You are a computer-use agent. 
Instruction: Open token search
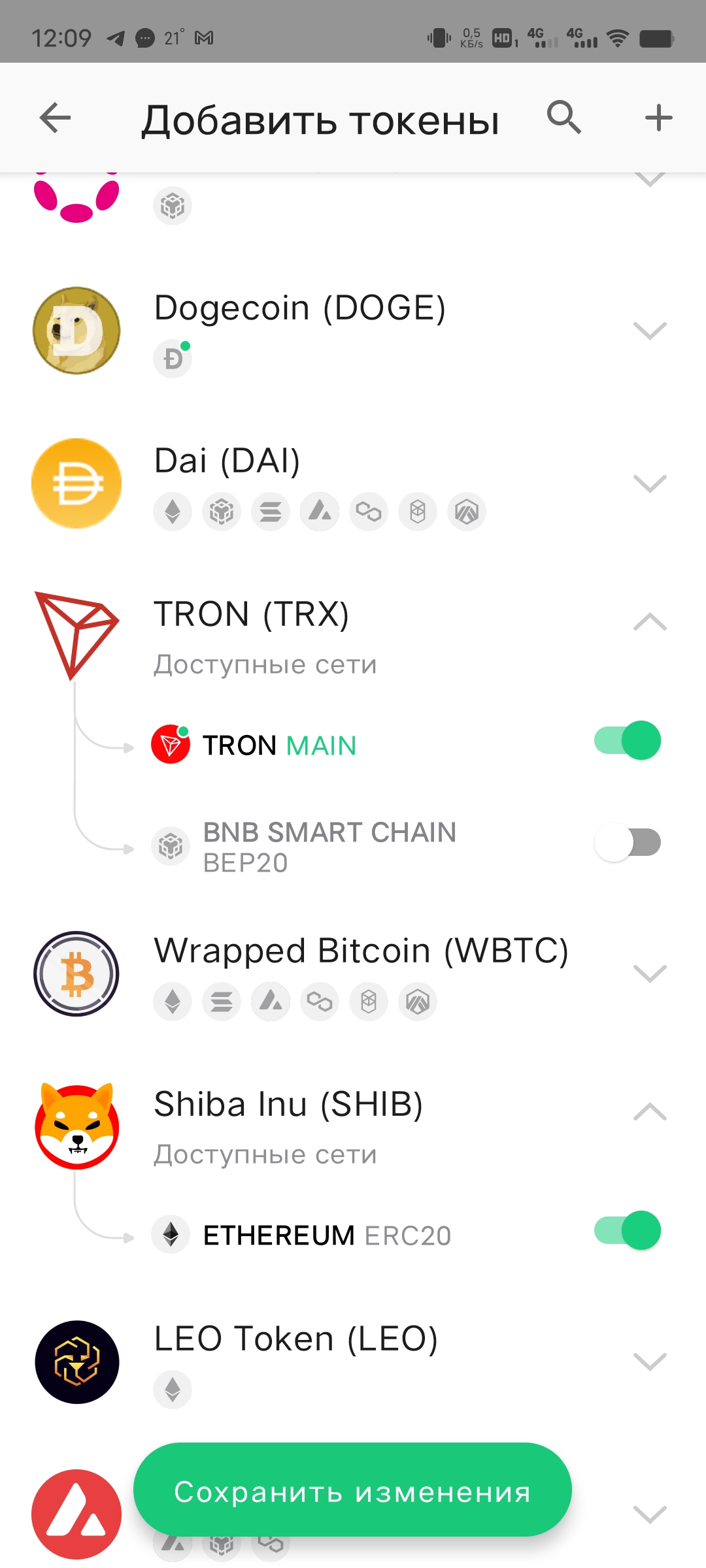click(563, 118)
